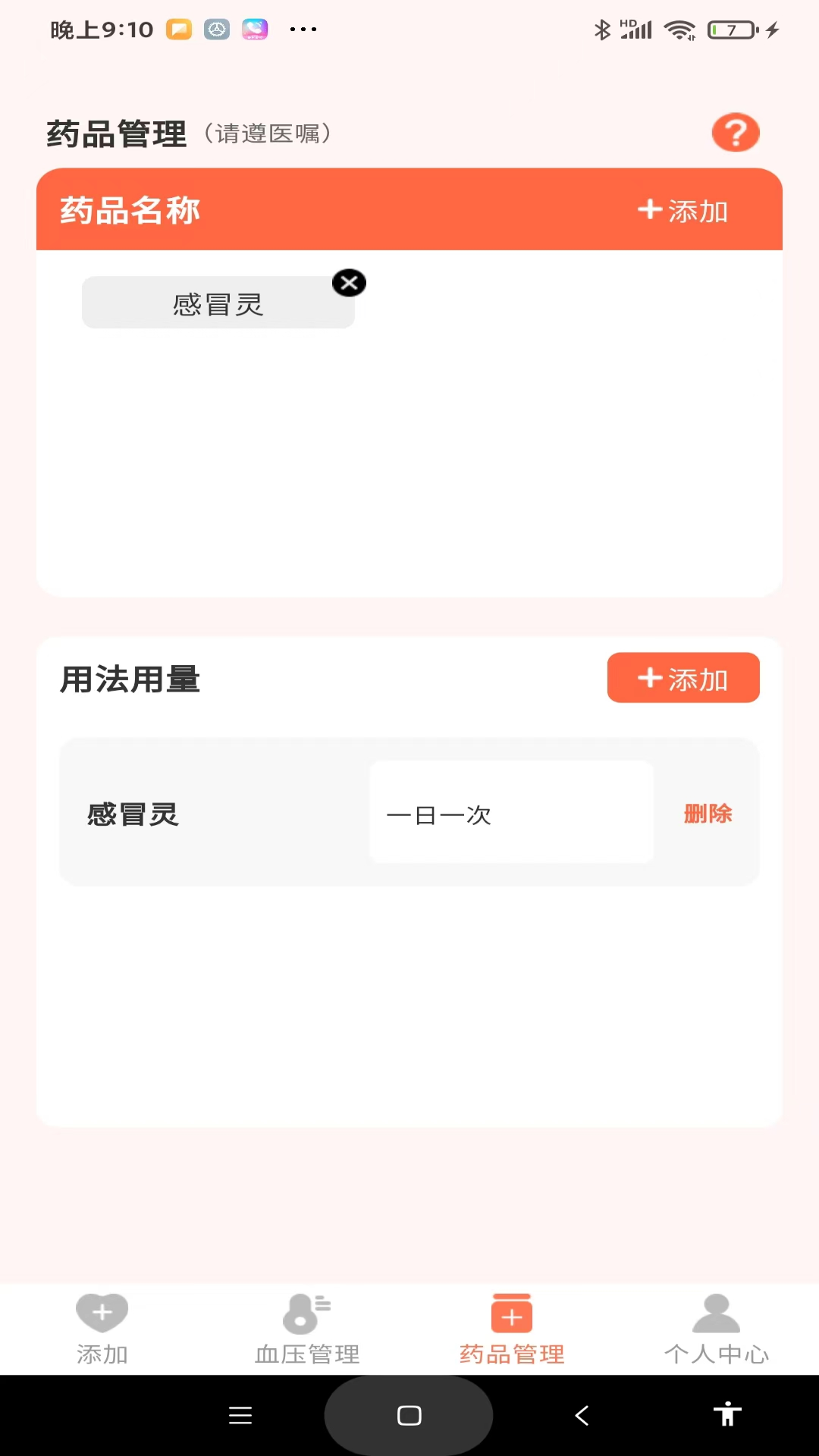Open the 添加 tab at bottom left
The image size is (819, 1456).
tap(102, 1335)
